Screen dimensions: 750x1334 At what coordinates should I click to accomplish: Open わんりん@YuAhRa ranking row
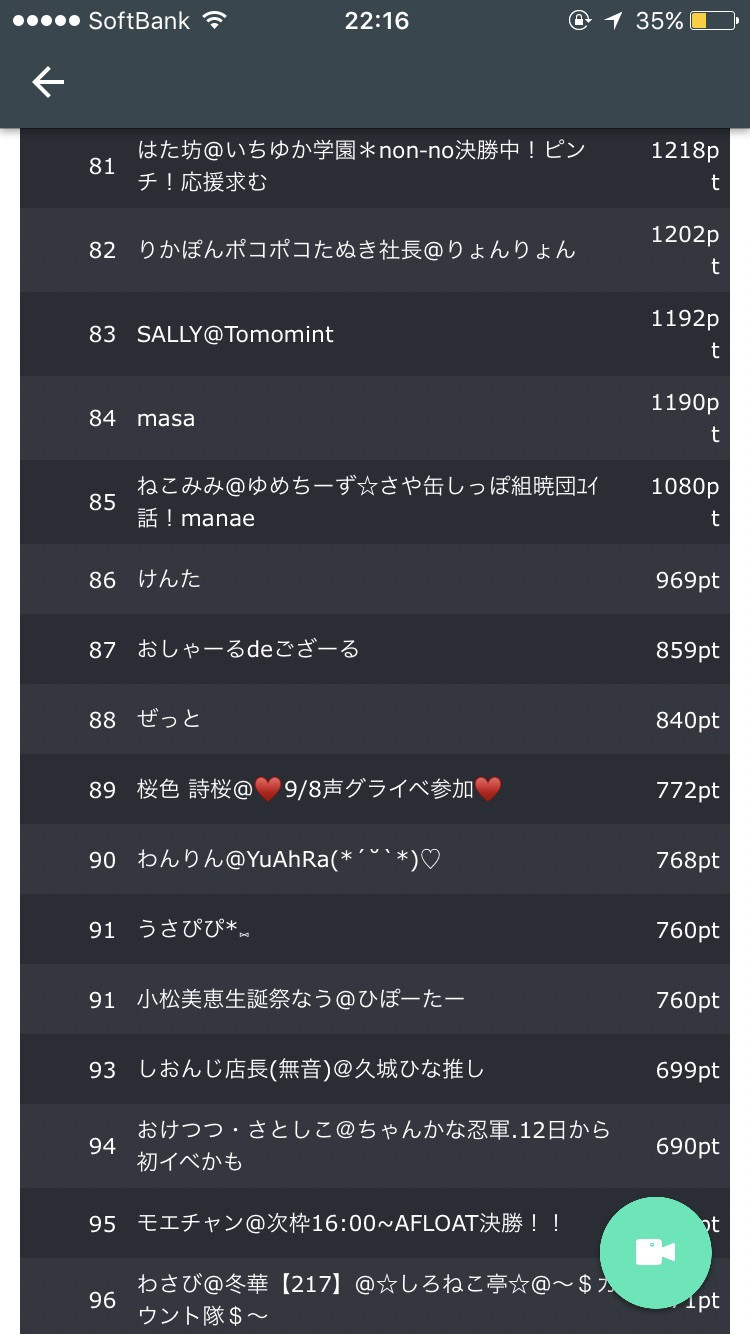click(x=375, y=859)
